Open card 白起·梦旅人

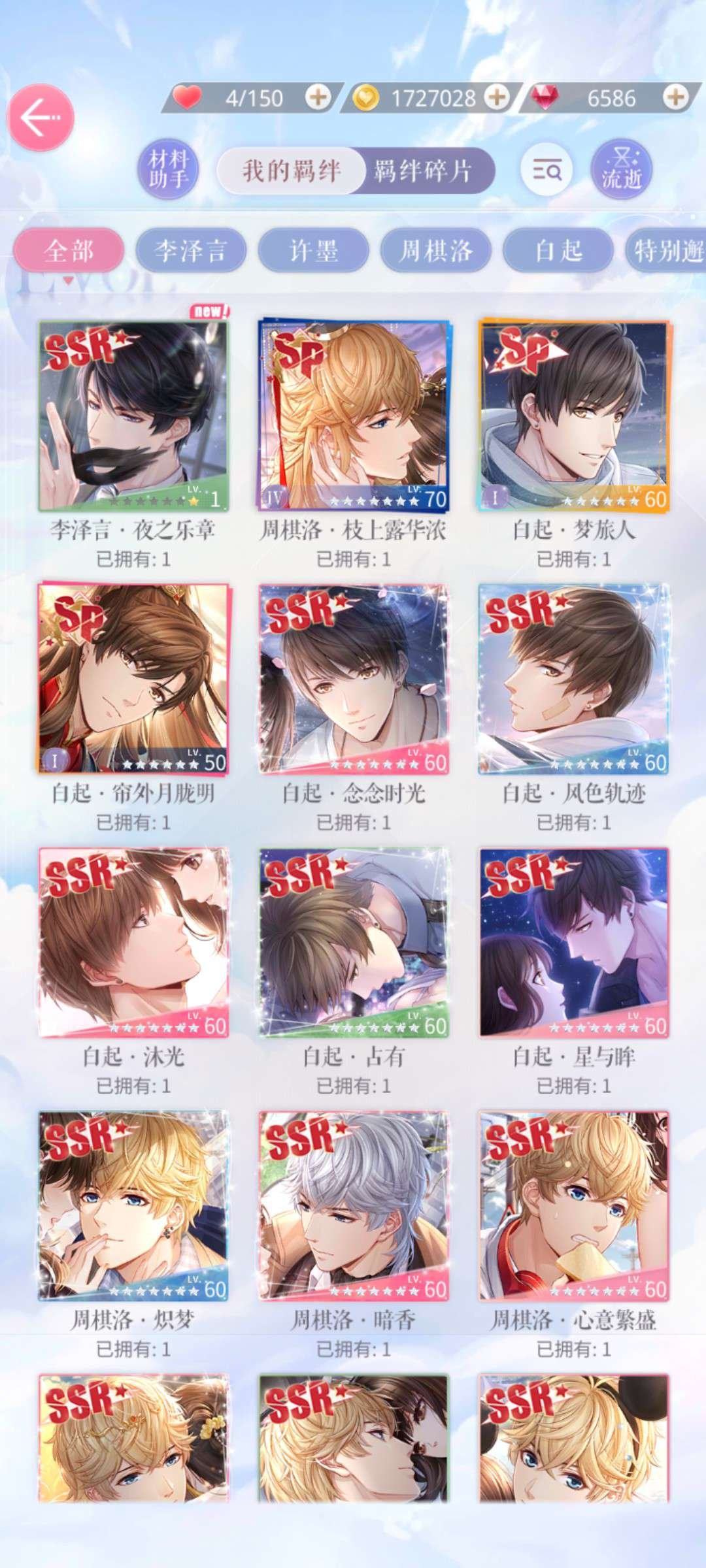point(573,416)
